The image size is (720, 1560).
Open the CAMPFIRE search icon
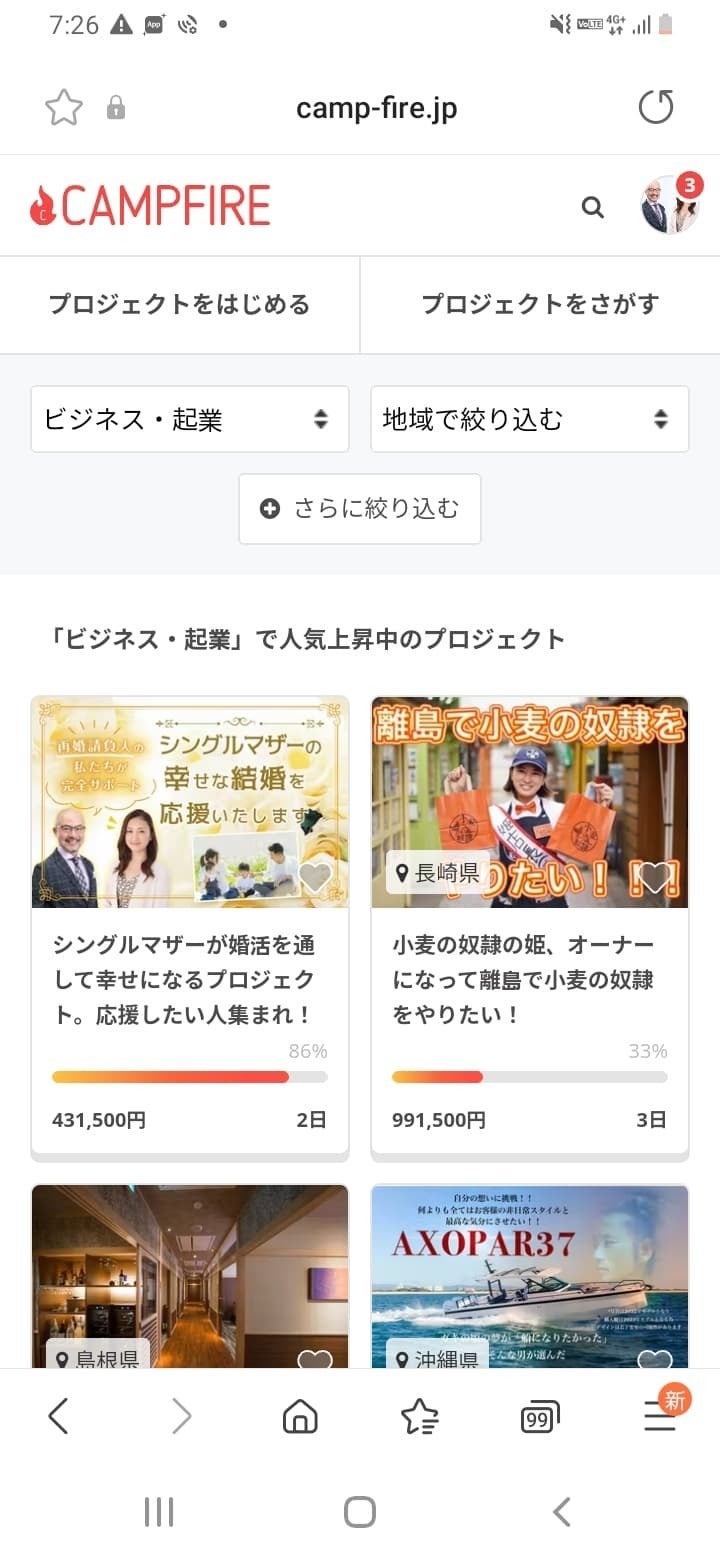[x=593, y=207]
